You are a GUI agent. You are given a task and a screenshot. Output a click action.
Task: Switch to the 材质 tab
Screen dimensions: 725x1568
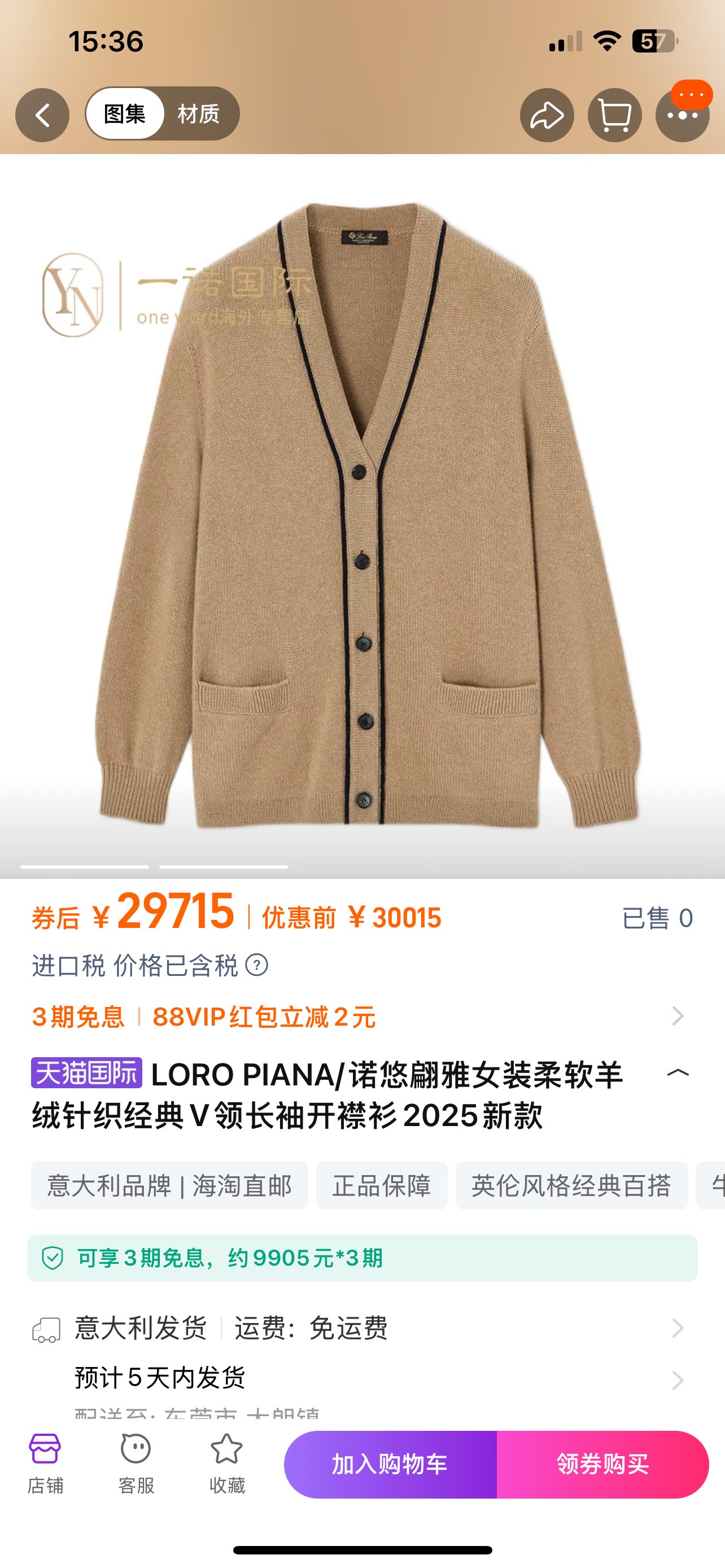pos(198,114)
